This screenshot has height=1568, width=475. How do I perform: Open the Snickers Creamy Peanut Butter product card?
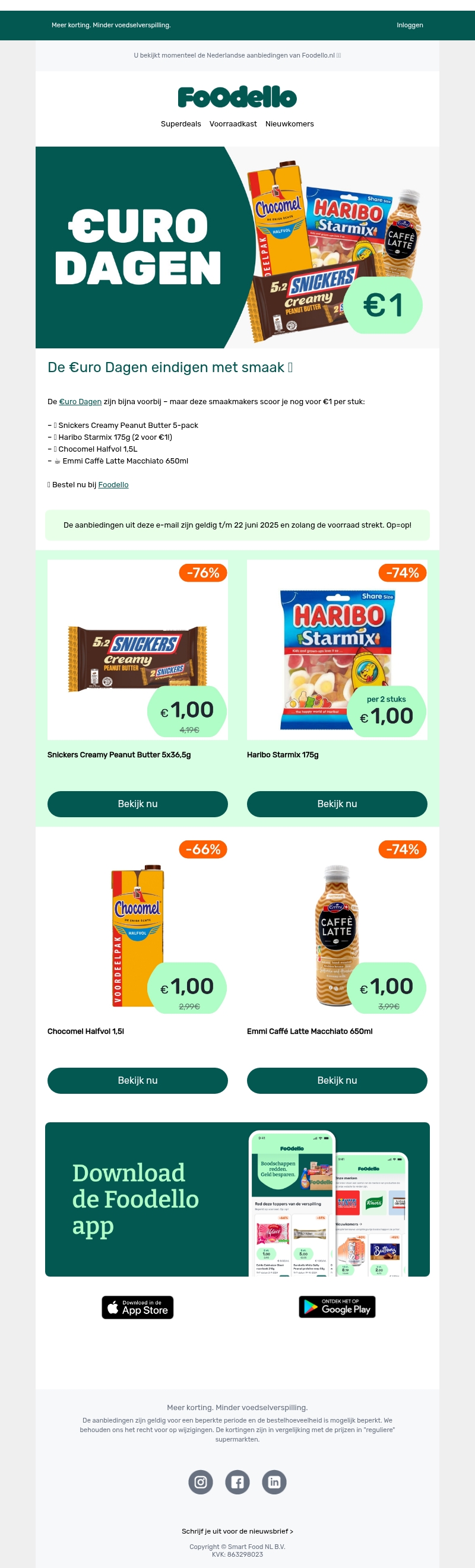[x=138, y=650]
